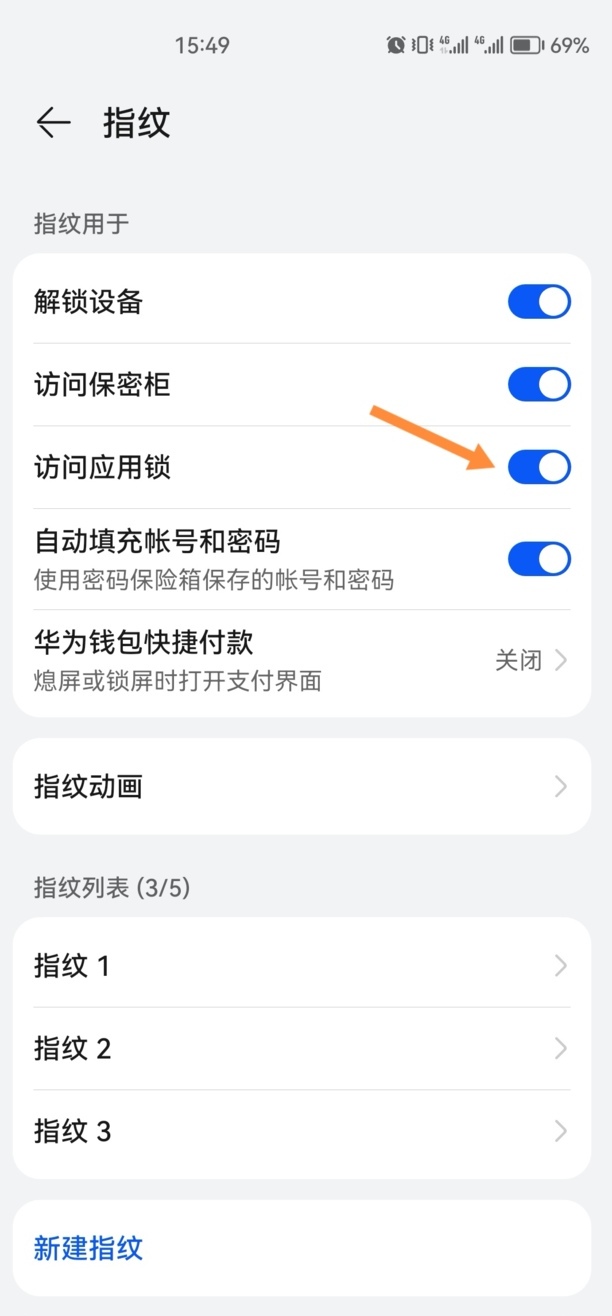Go back using the arrow icon

tap(54, 123)
